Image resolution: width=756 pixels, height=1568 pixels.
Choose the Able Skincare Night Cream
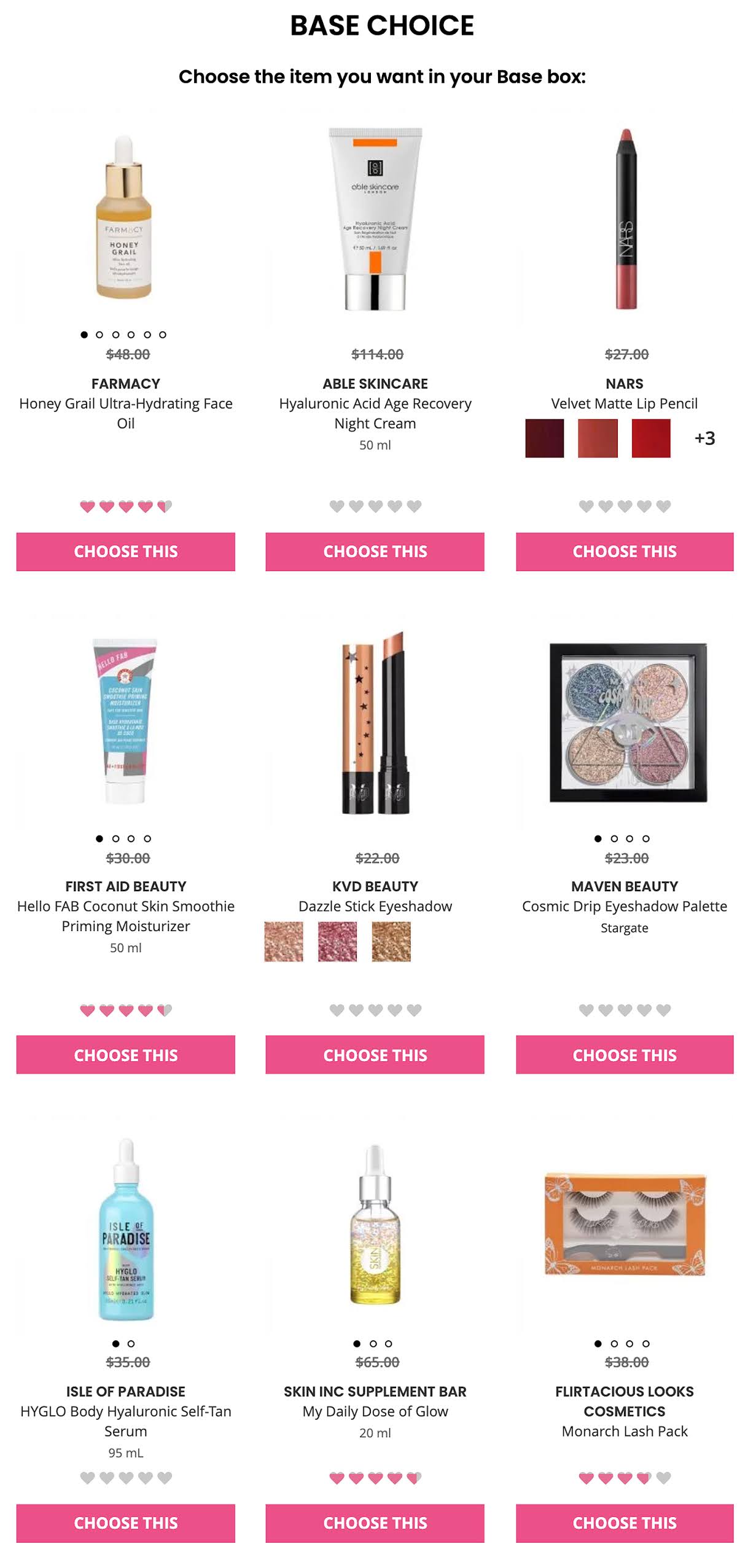(375, 551)
